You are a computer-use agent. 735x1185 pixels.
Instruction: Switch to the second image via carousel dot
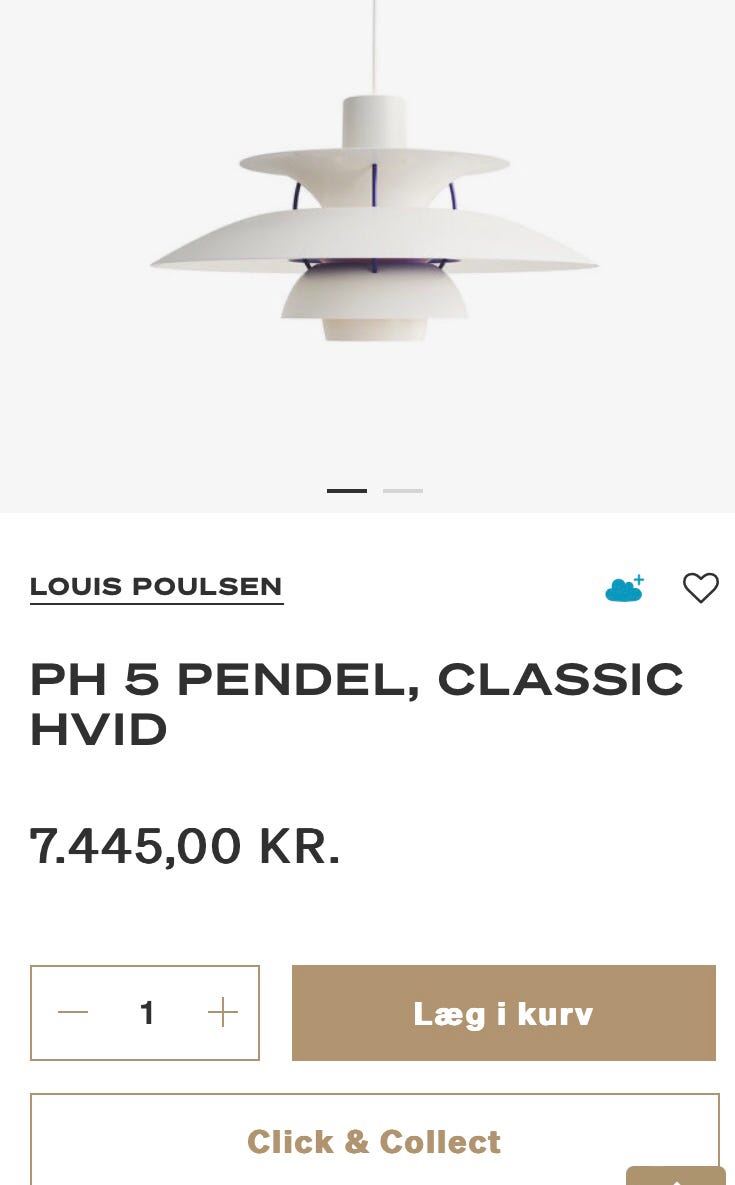tap(403, 491)
